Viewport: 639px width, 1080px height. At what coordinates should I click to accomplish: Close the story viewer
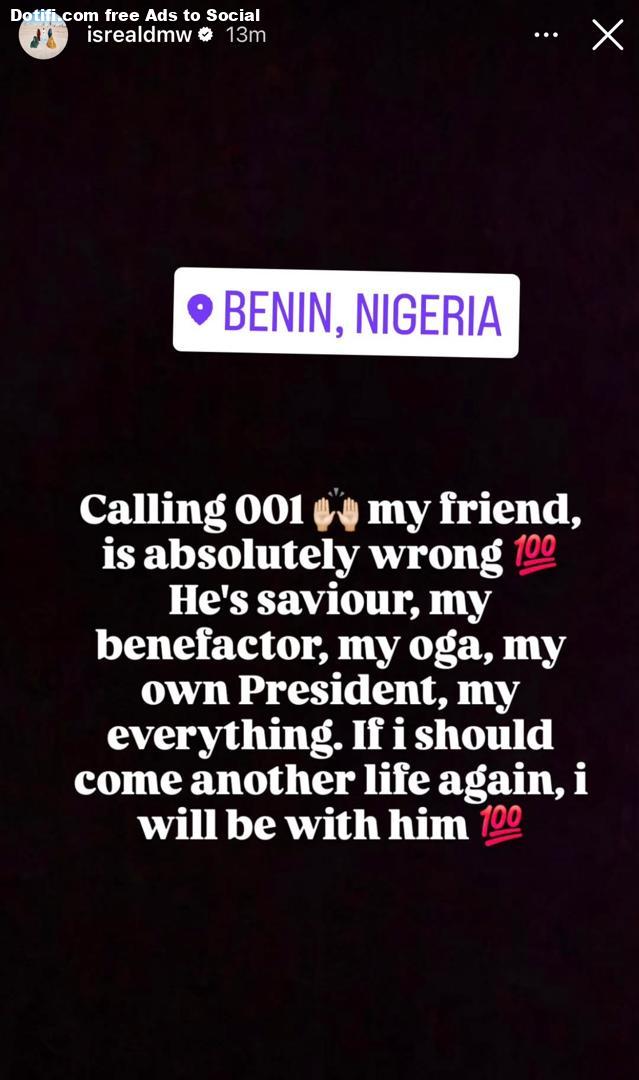point(607,35)
